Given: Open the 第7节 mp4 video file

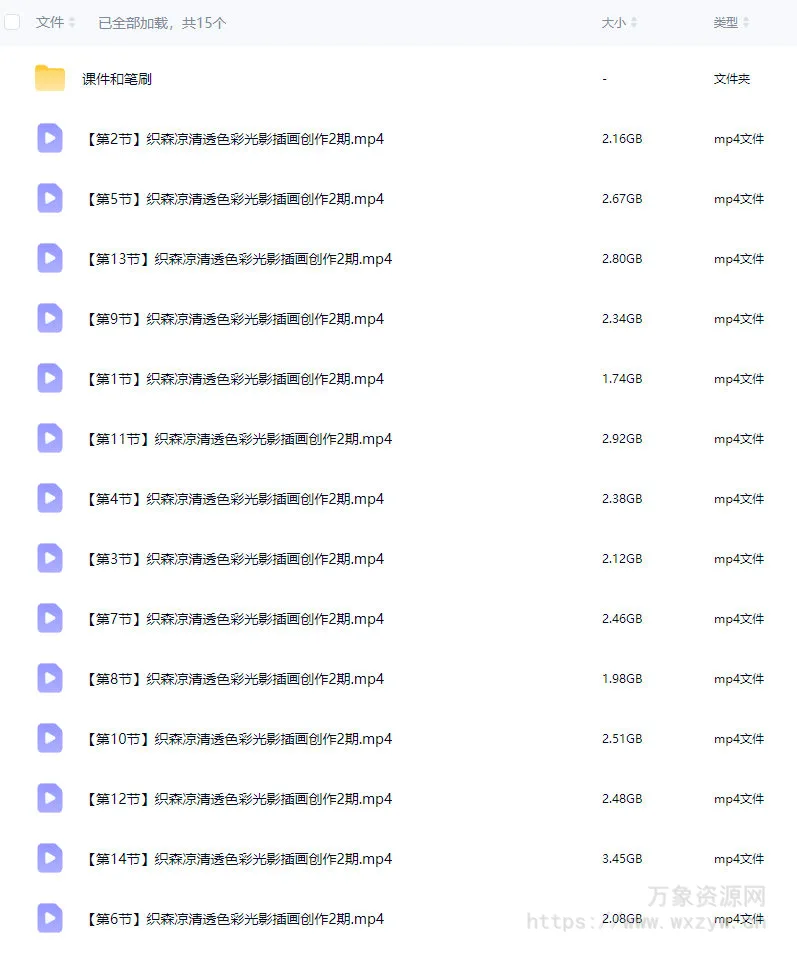Looking at the screenshot, I should [x=235, y=619].
